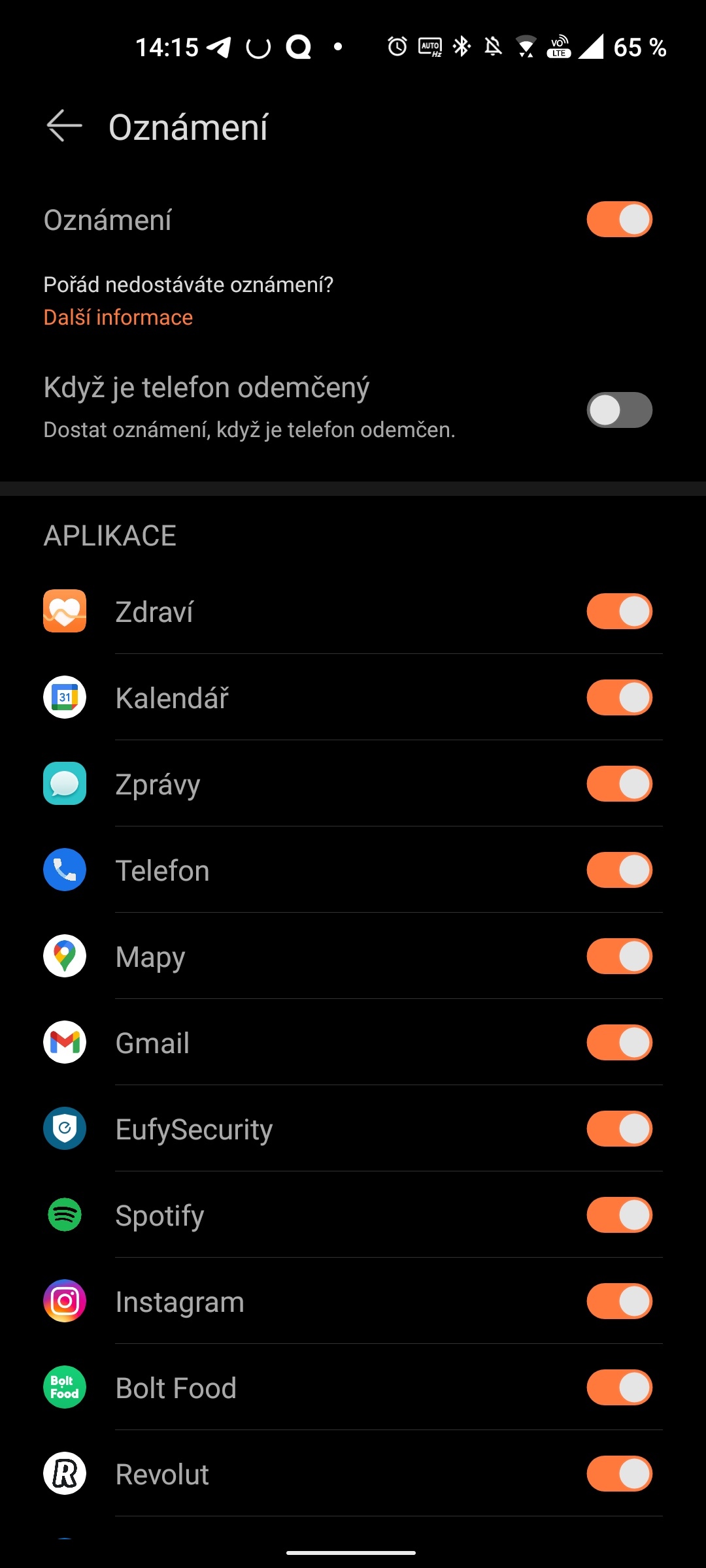Tap the Bolt Food icon
This screenshot has width=706, height=1568.
pyautogui.click(x=63, y=1387)
